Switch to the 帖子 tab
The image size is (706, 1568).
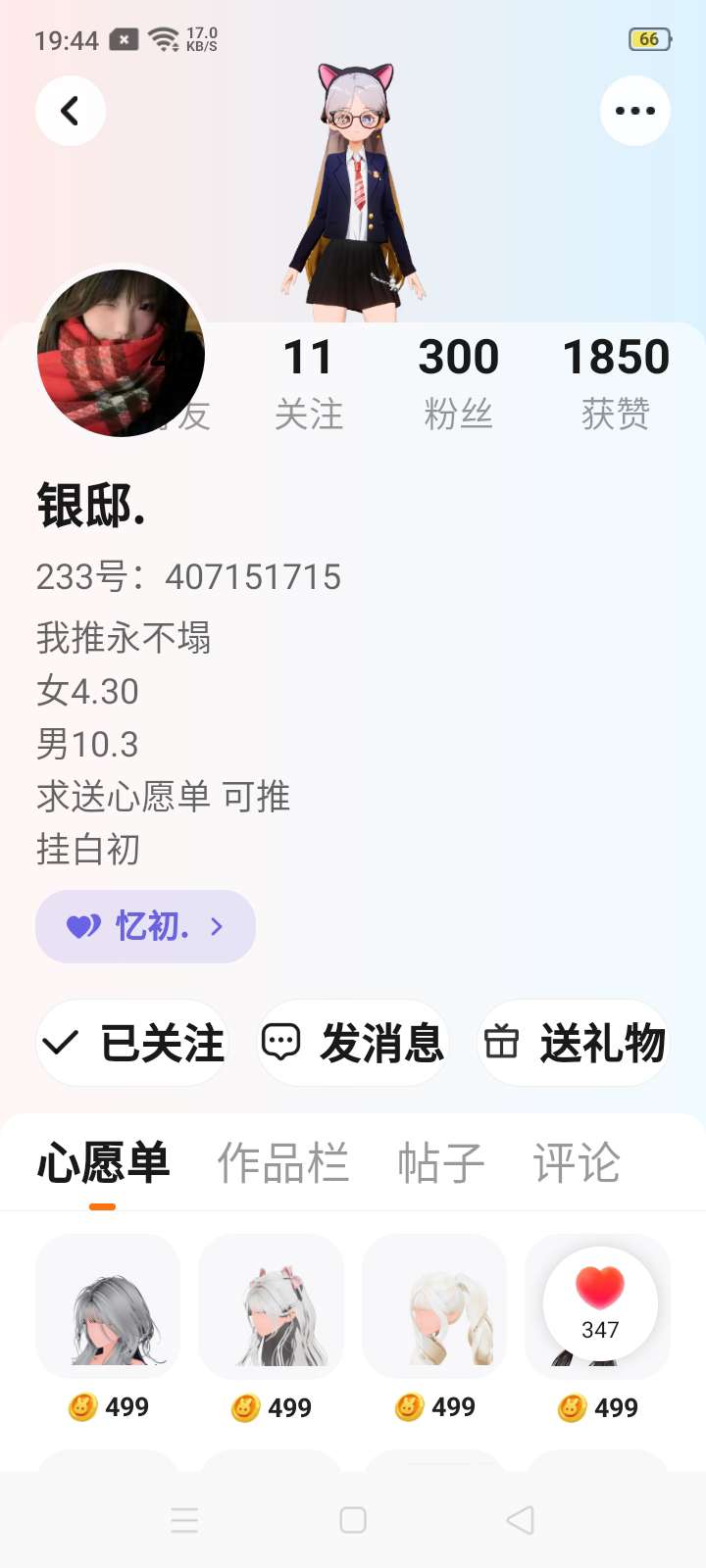(440, 1163)
